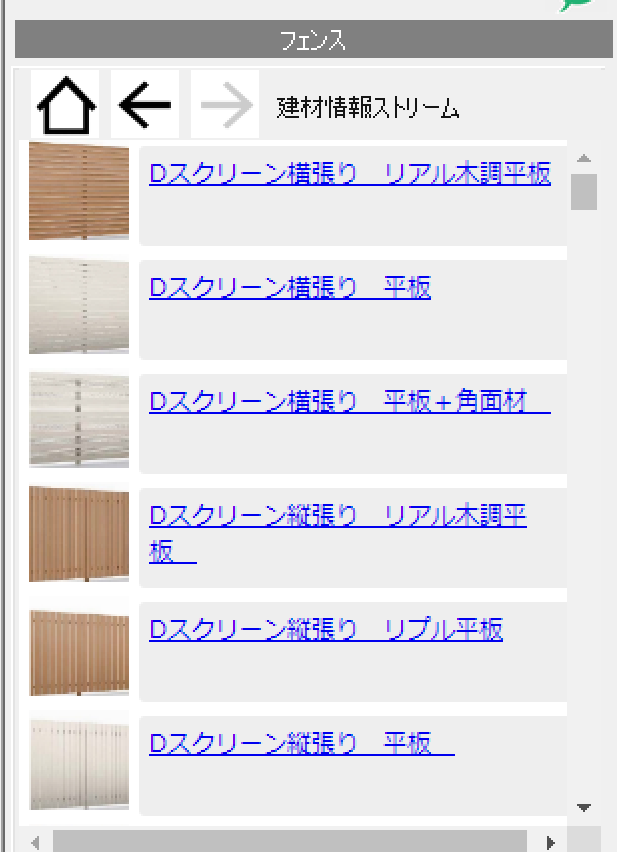Screen dimensions: 617x852
Task: Tap the horizontal scrollbar left arrow
Action: [35, 842]
